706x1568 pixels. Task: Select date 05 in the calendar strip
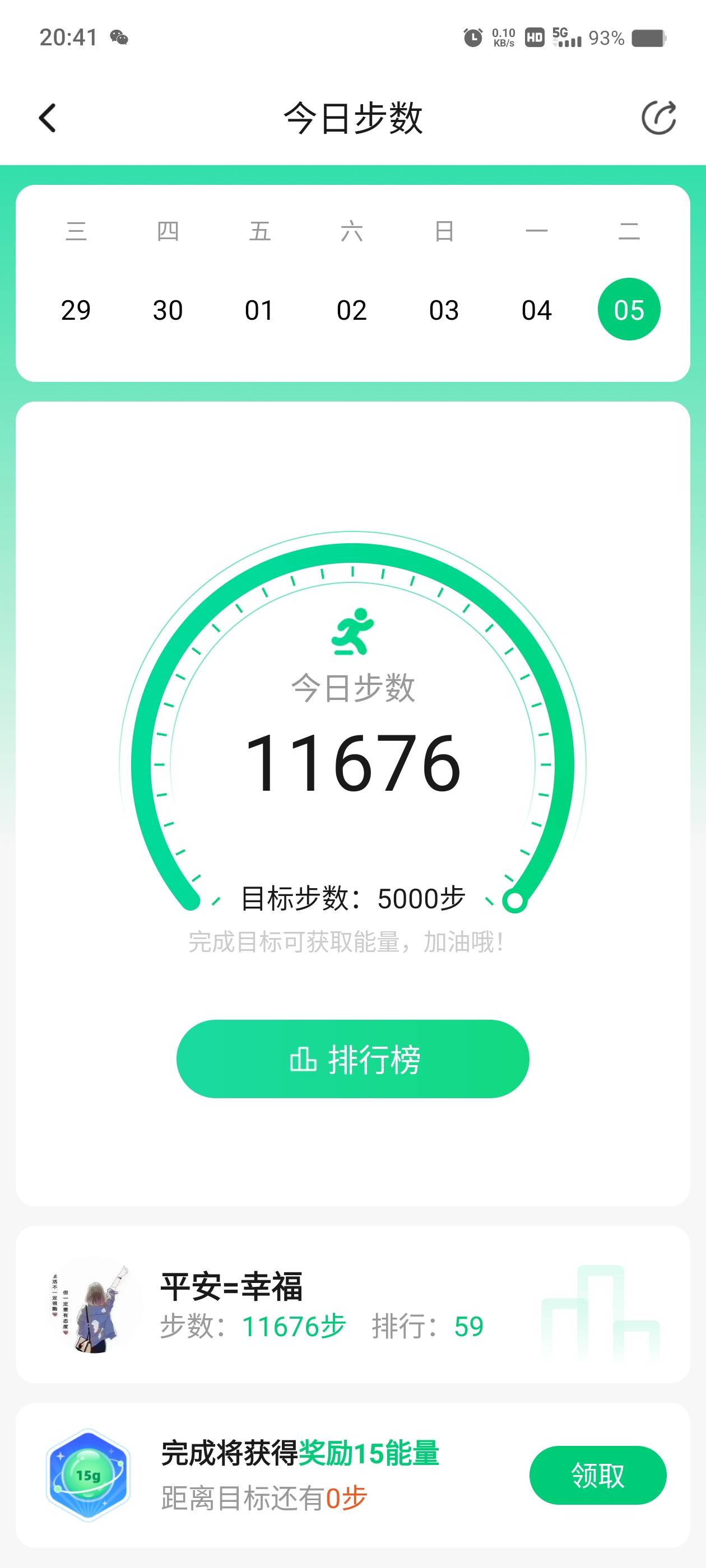point(629,309)
